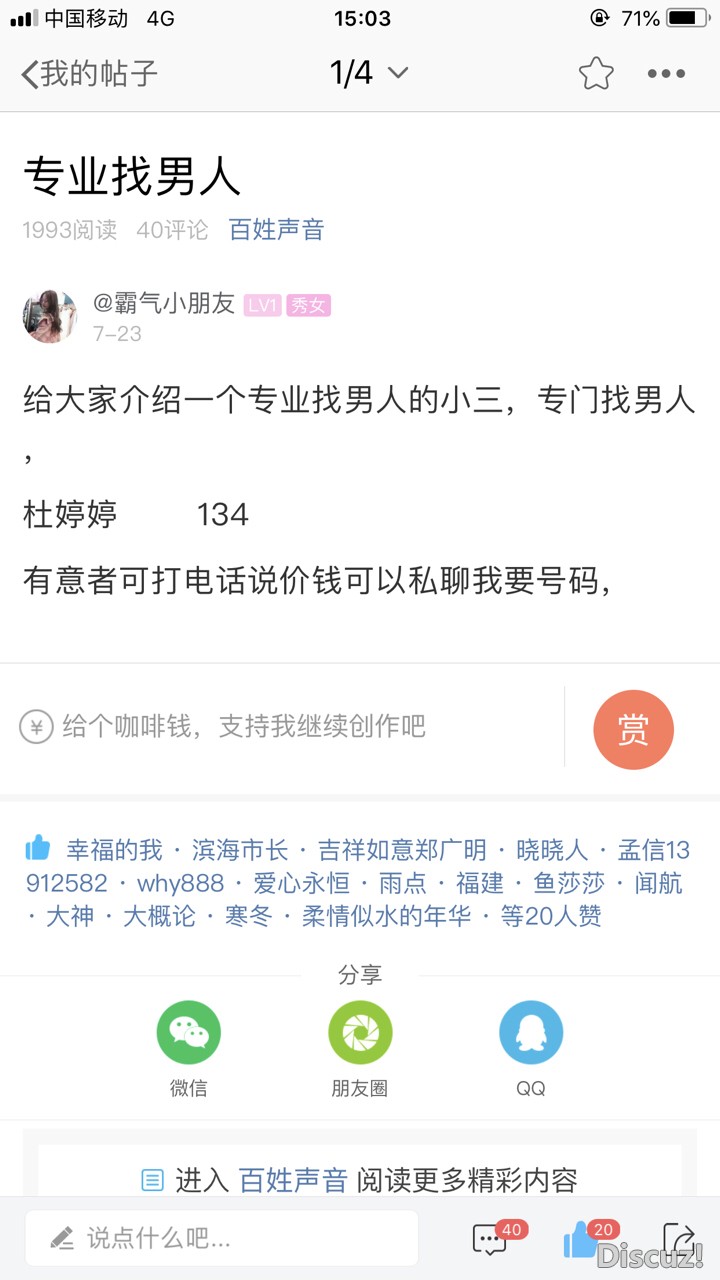
Task: Open 幸福的我 in the likes list
Action: click(x=114, y=851)
